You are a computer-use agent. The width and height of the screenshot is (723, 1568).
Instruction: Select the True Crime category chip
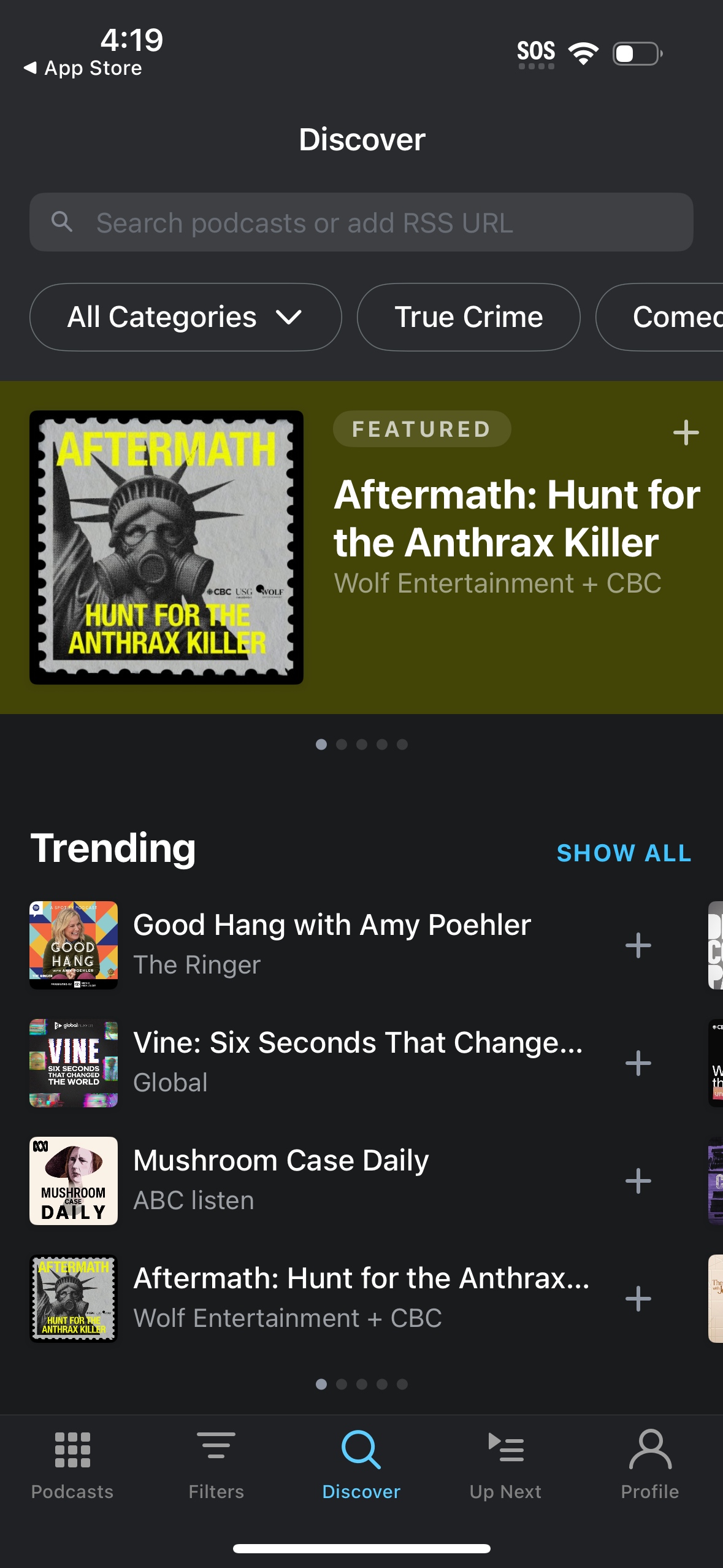coord(468,317)
